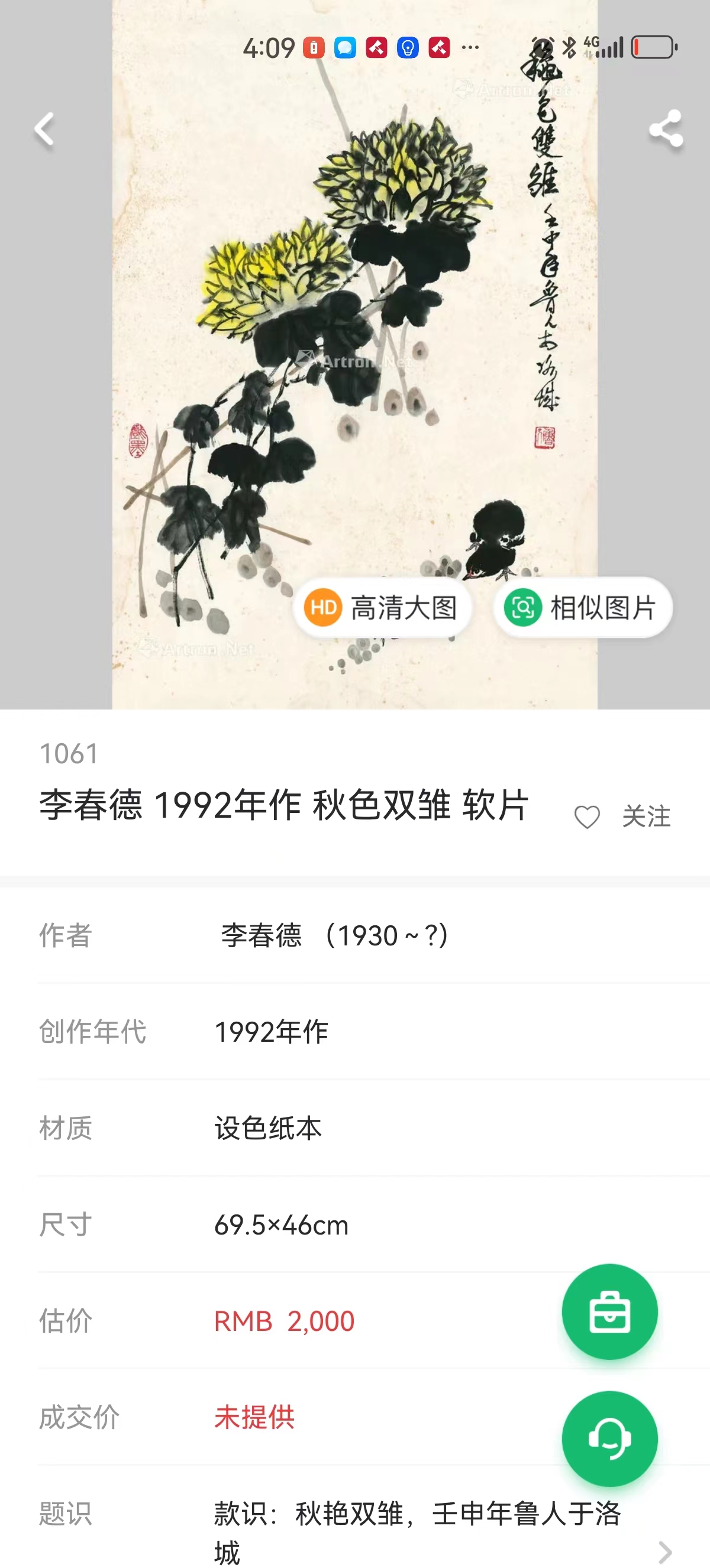The width and height of the screenshot is (710, 1568).
Task: Tap the green briefcase floating button
Action: [x=609, y=1313]
